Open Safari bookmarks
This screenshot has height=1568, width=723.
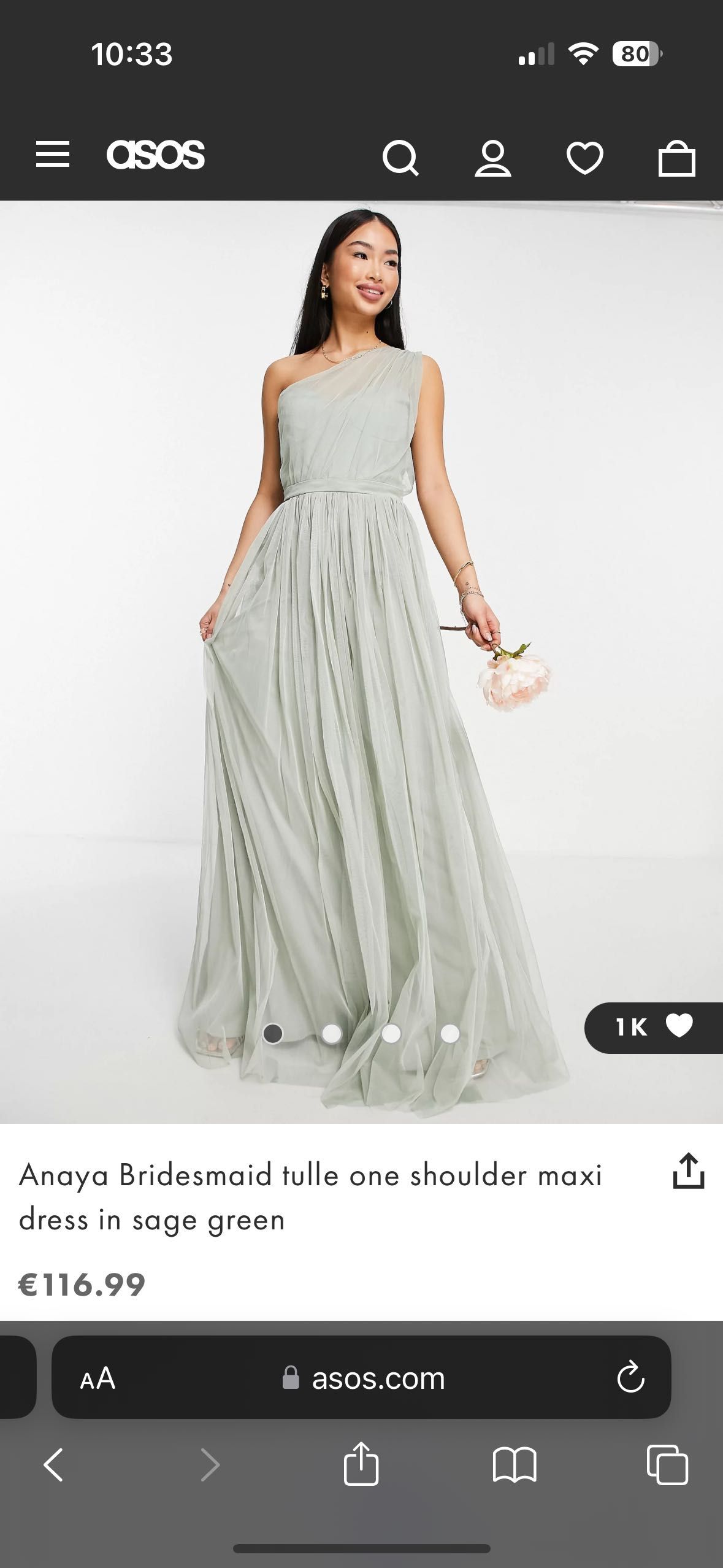(x=515, y=1465)
